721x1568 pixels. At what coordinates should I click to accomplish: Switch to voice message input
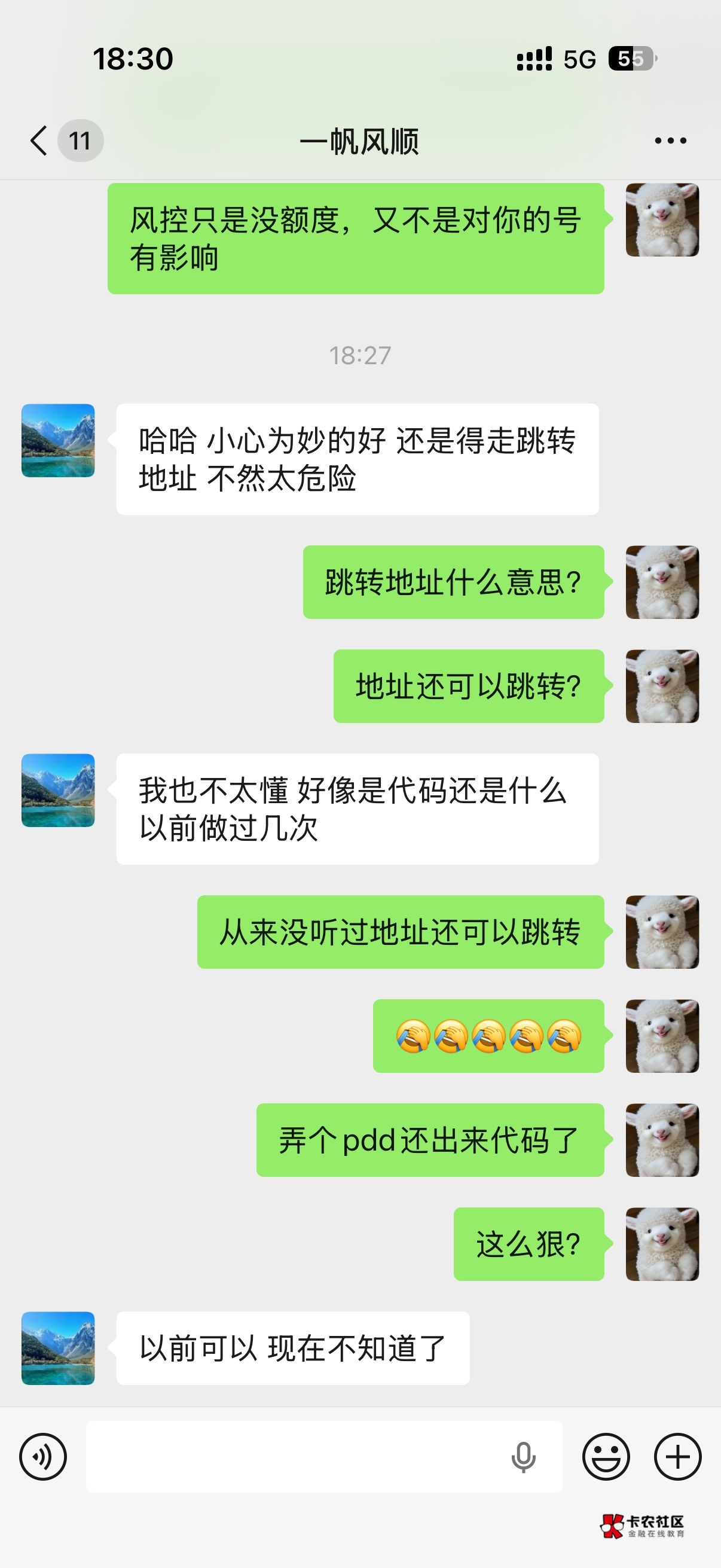click(42, 1457)
